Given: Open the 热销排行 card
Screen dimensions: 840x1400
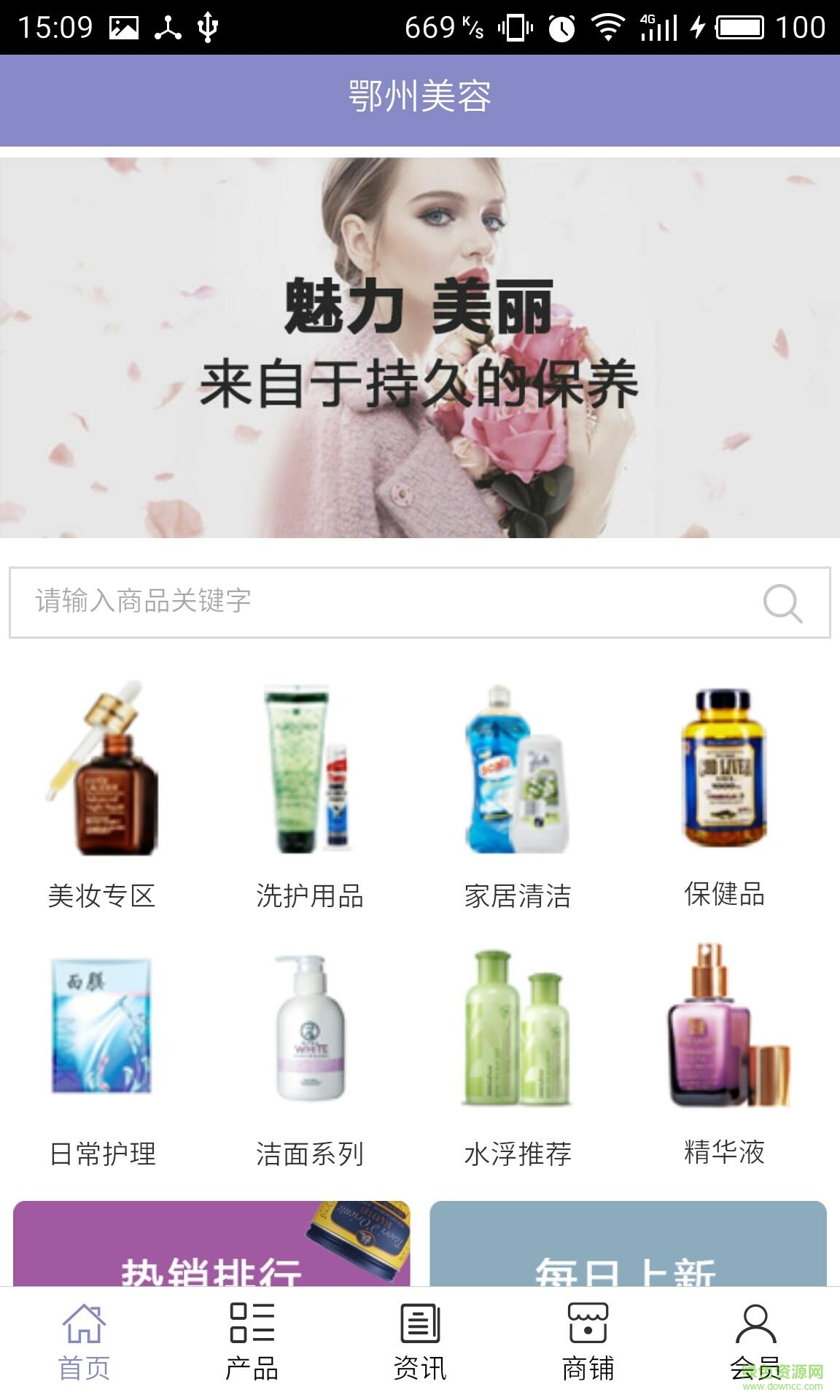Looking at the screenshot, I should click(211, 1245).
